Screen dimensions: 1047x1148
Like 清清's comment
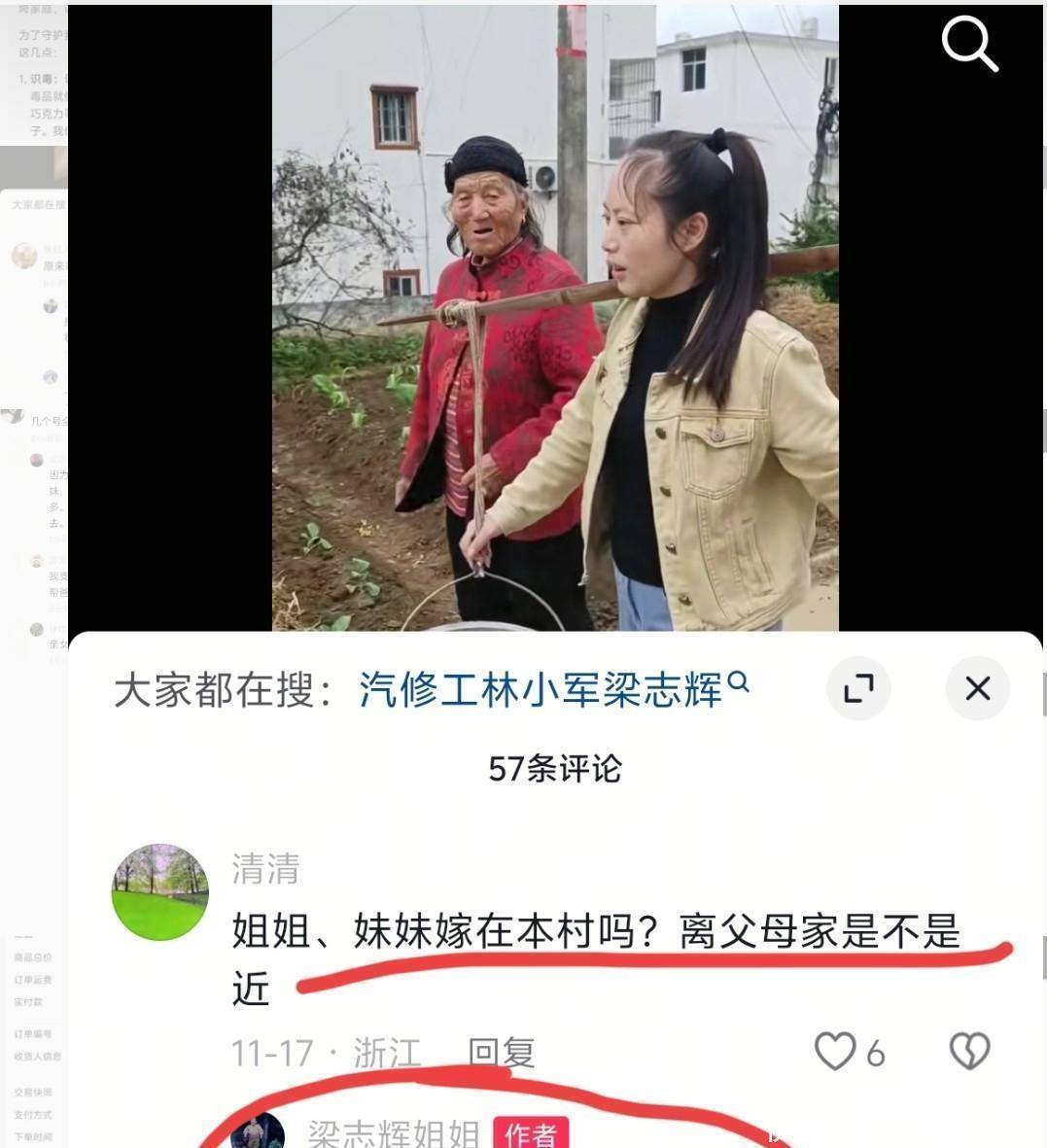click(835, 1052)
